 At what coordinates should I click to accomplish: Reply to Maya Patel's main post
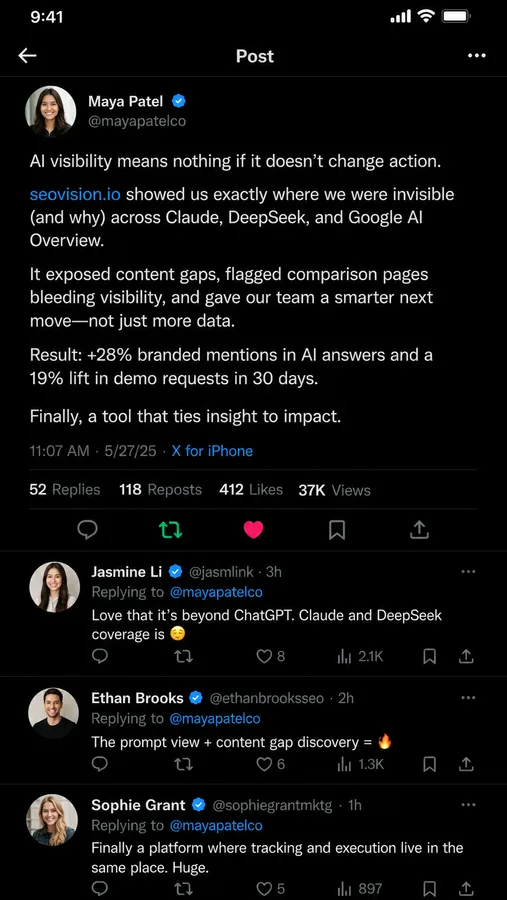(87, 530)
